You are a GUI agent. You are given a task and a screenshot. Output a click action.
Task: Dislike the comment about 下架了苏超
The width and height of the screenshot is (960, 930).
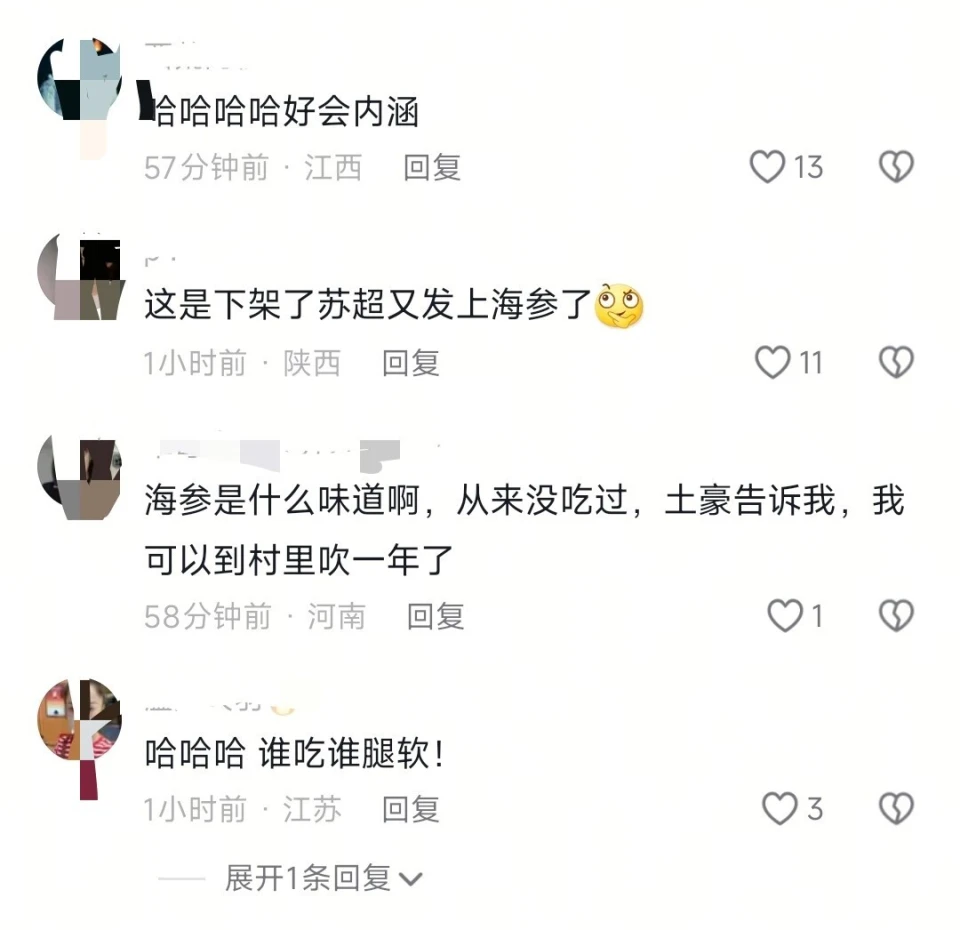pos(895,362)
